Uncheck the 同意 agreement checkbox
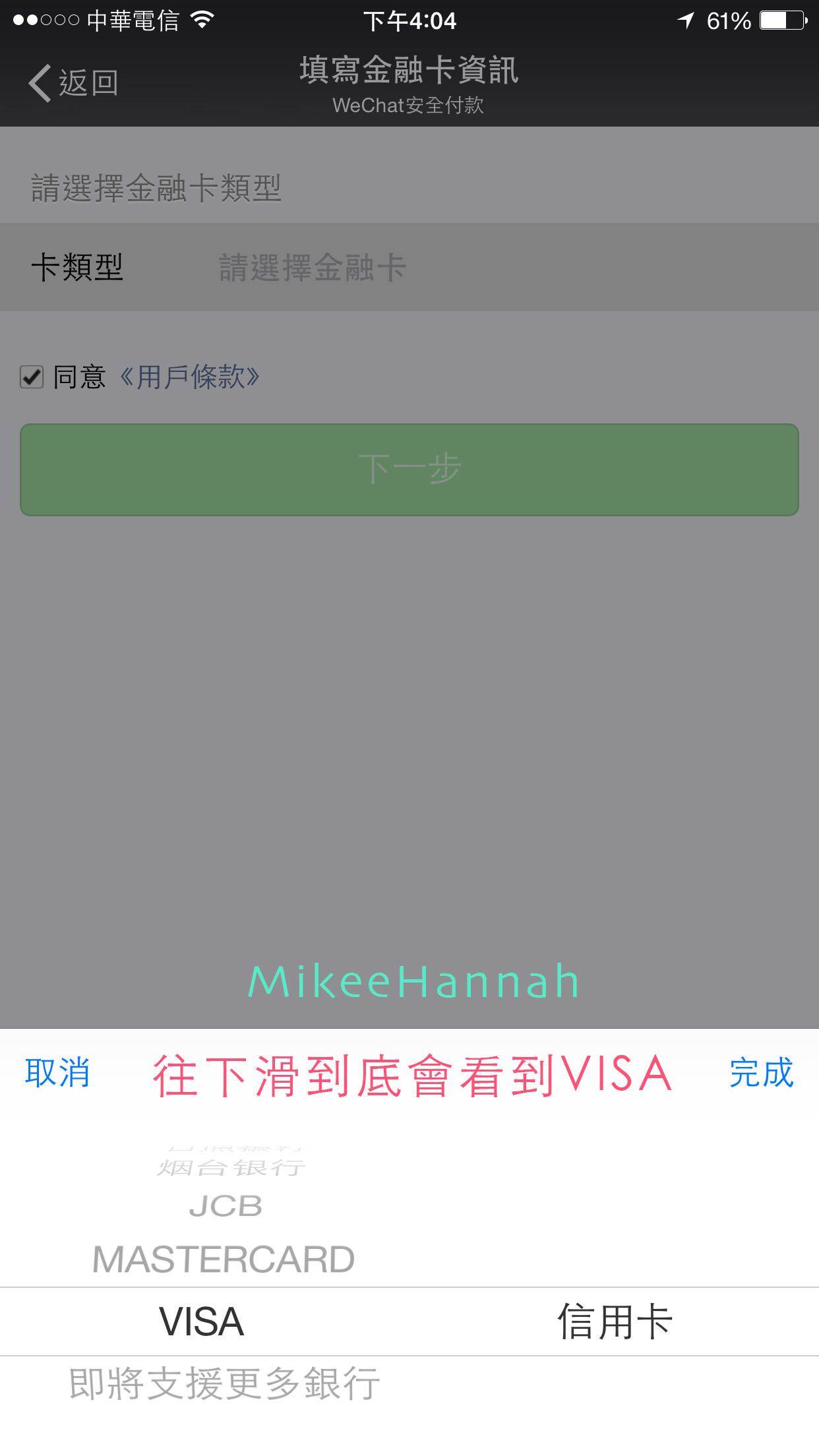 point(32,377)
